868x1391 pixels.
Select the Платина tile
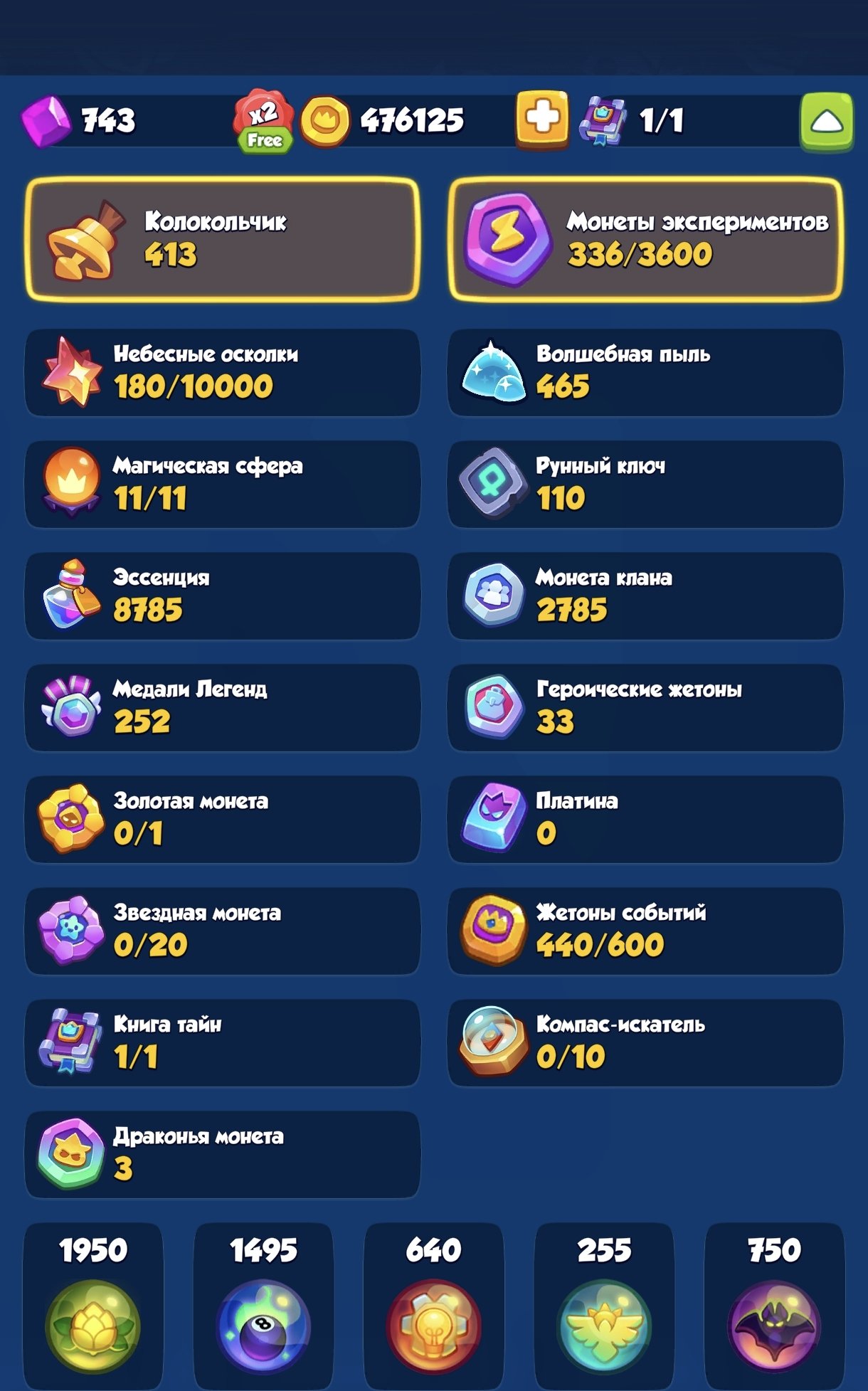pyautogui.click(x=645, y=819)
